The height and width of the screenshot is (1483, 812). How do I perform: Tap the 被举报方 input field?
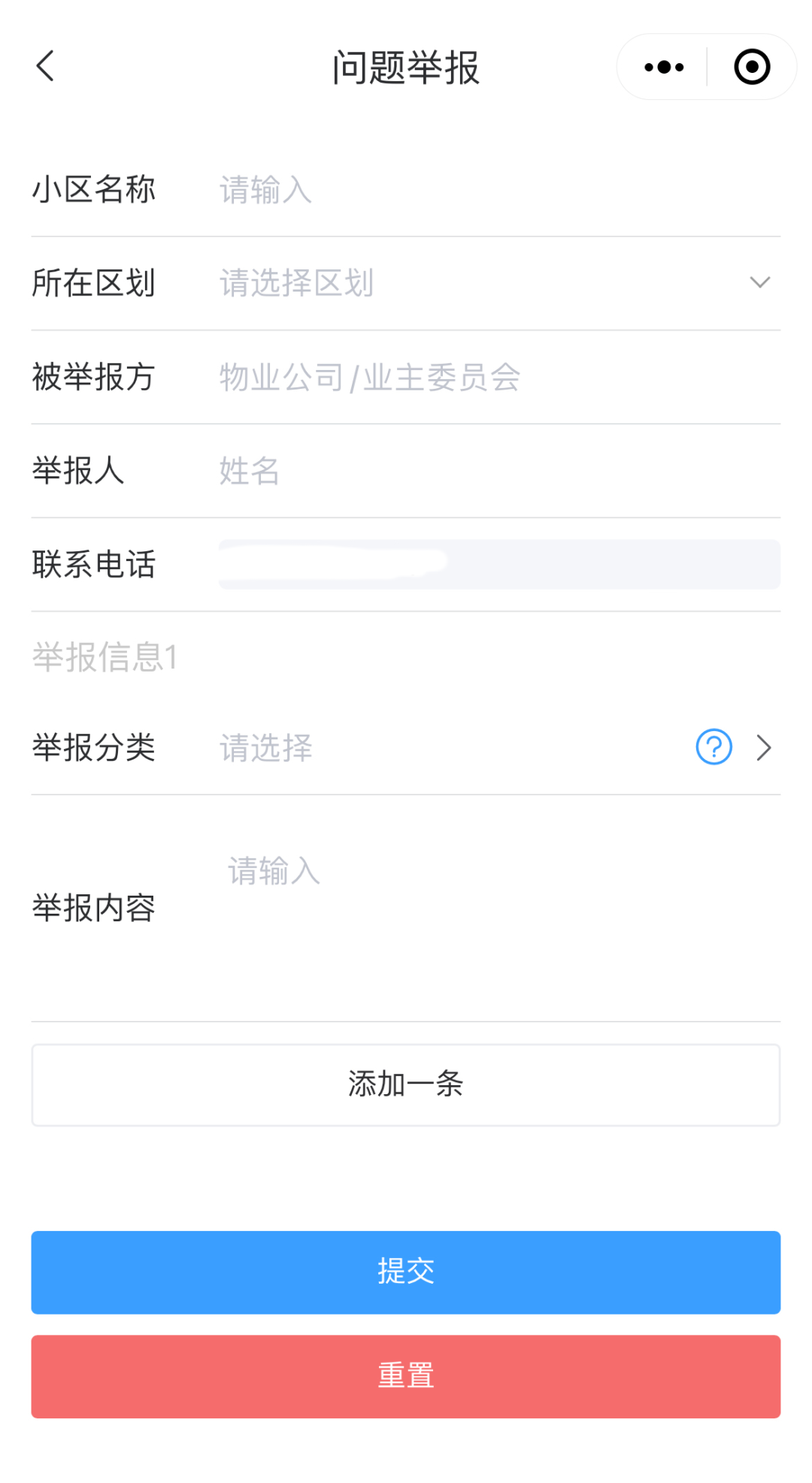pyautogui.click(x=496, y=378)
